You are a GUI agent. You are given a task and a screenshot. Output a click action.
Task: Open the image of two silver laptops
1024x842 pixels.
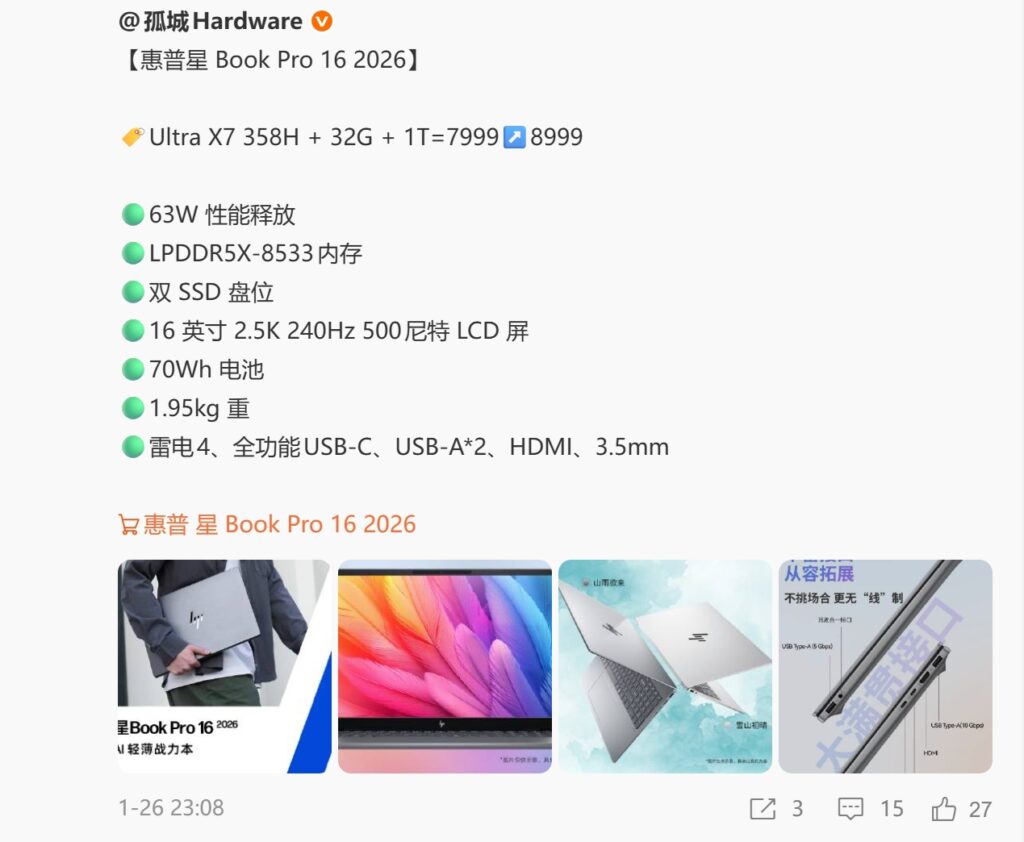[664, 666]
